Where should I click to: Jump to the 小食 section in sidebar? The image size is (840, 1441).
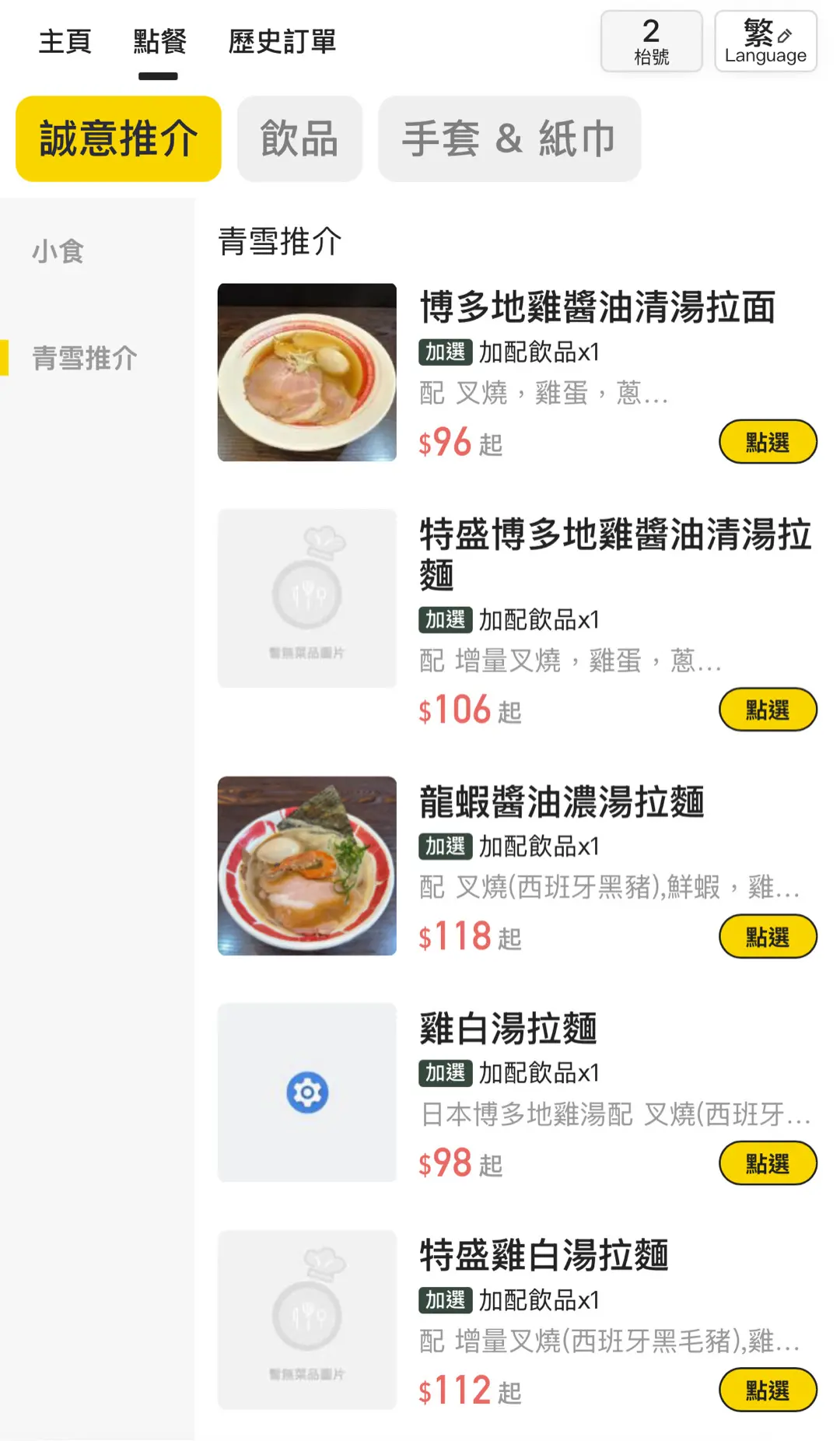click(58, 251)
